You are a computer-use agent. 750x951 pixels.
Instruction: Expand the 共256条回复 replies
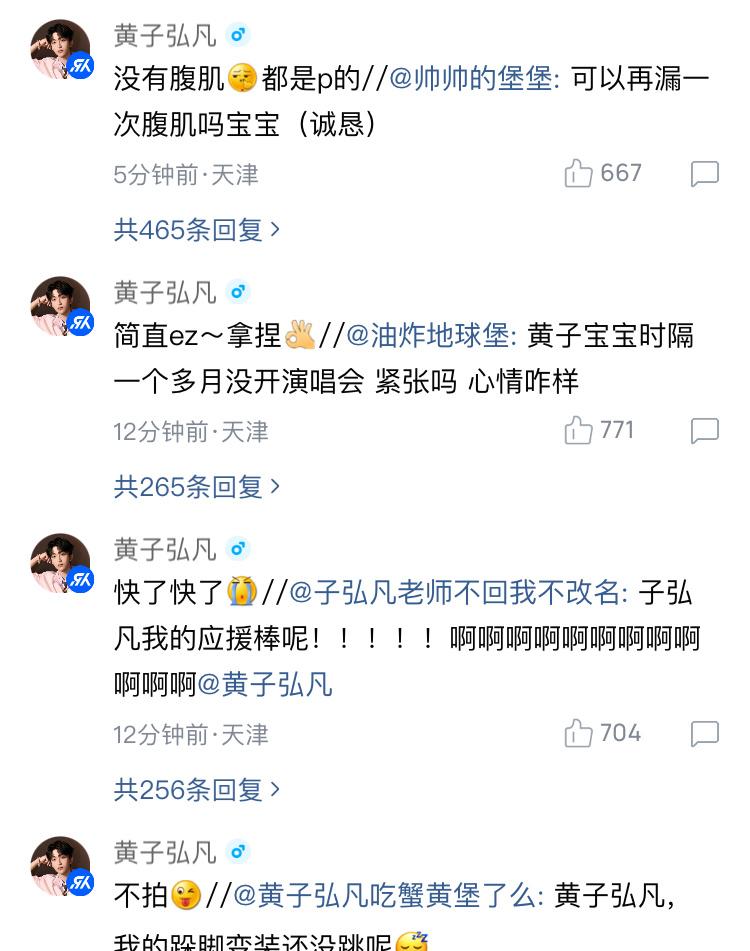(x=196, y=790)
